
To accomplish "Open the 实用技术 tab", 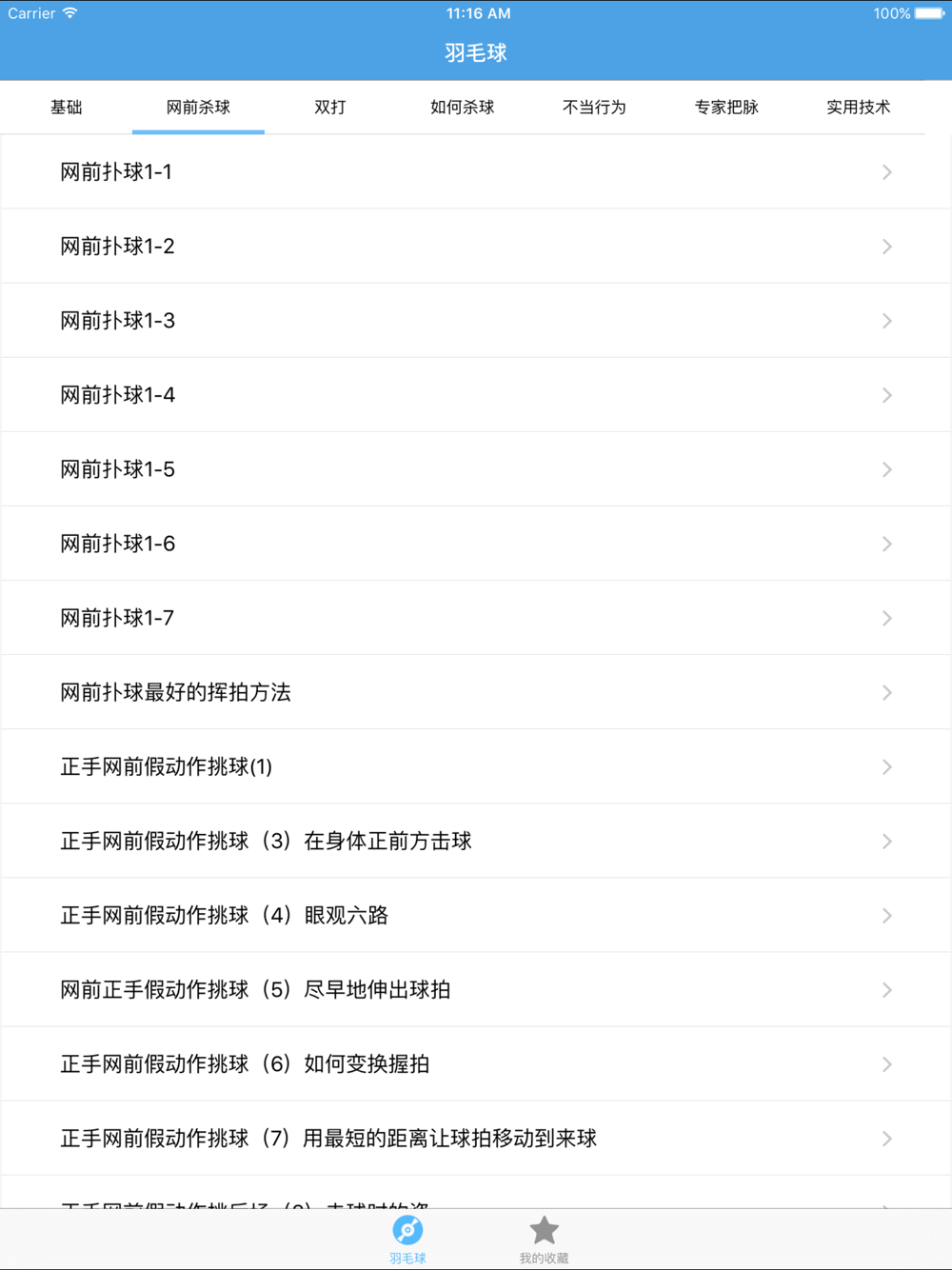I will [x=858, y=107].
